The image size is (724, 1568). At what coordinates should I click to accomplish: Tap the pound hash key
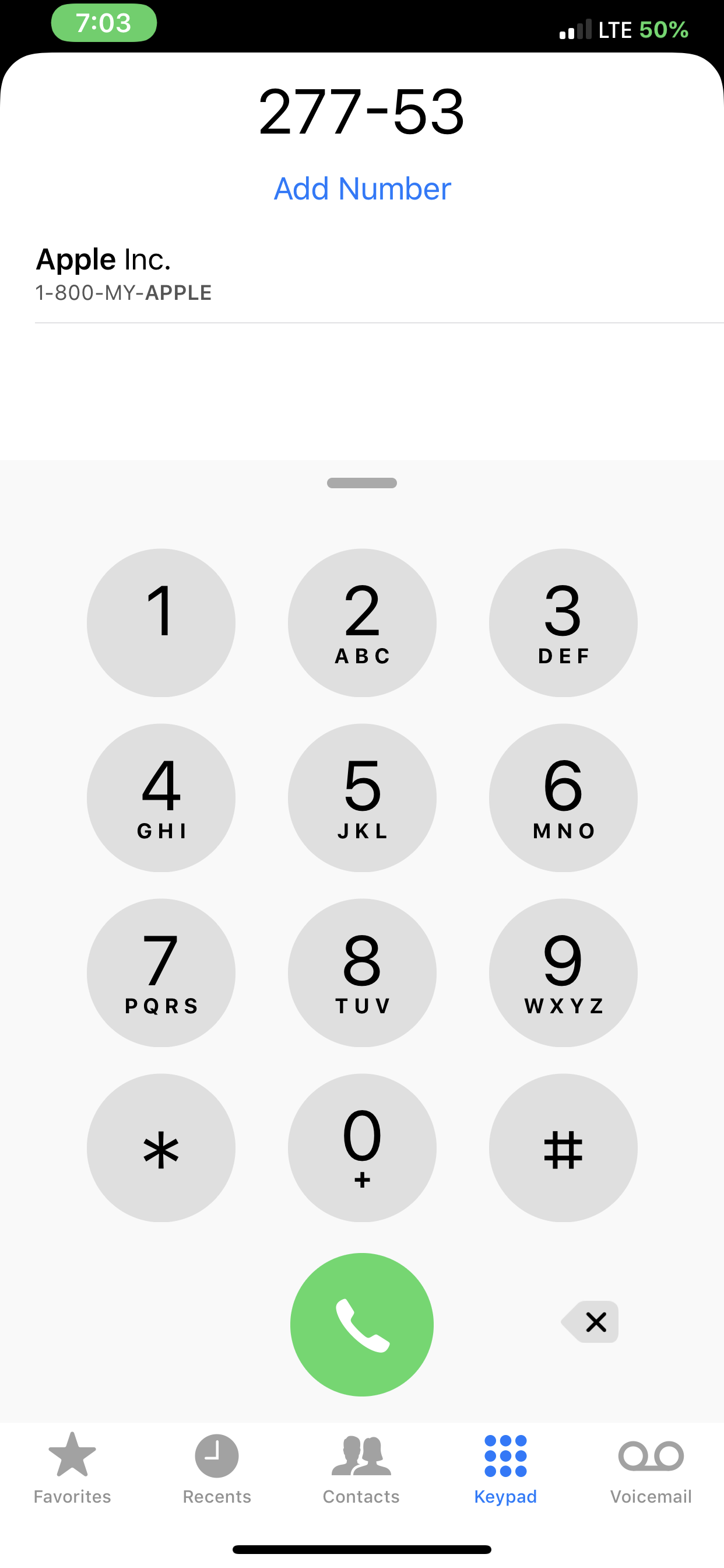point(563,1147)
